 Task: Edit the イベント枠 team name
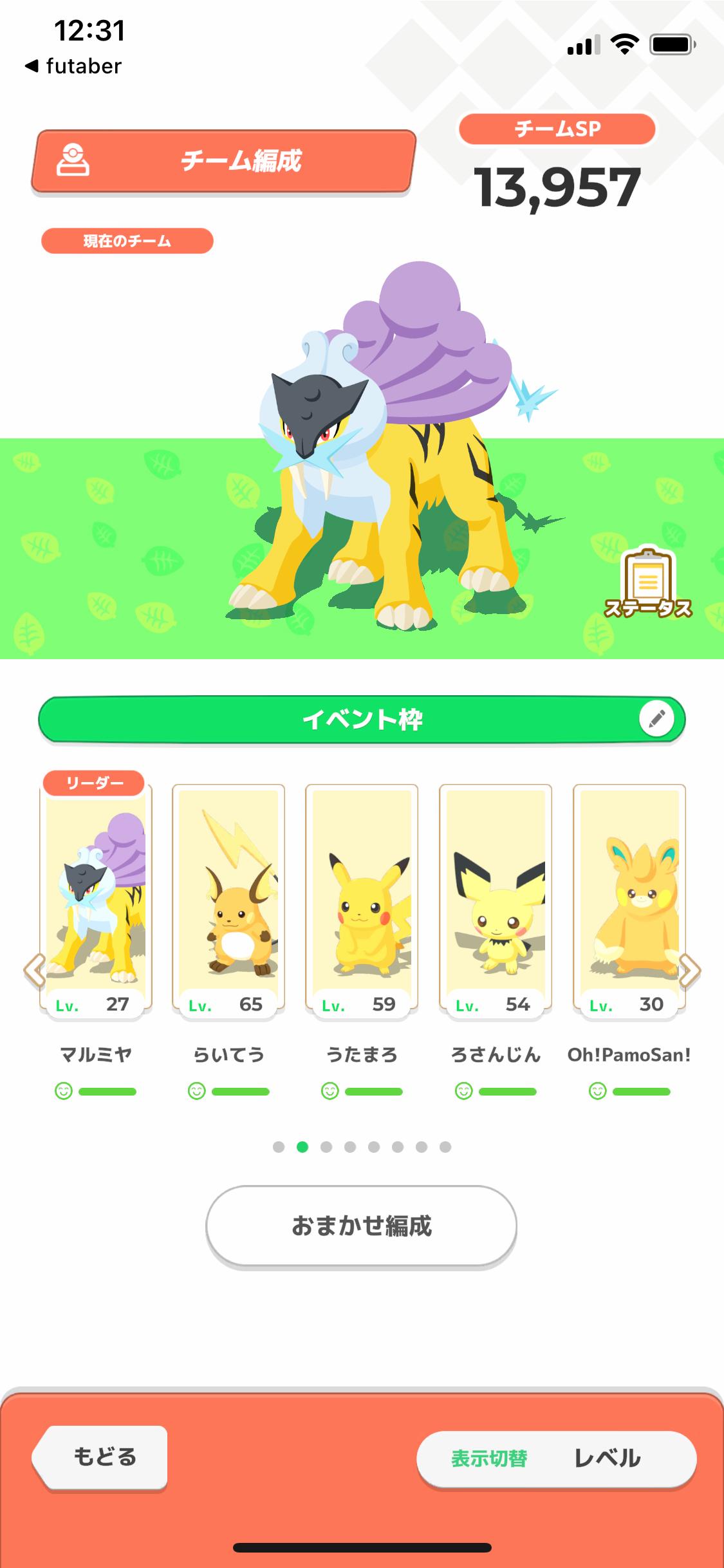(656, 718)
